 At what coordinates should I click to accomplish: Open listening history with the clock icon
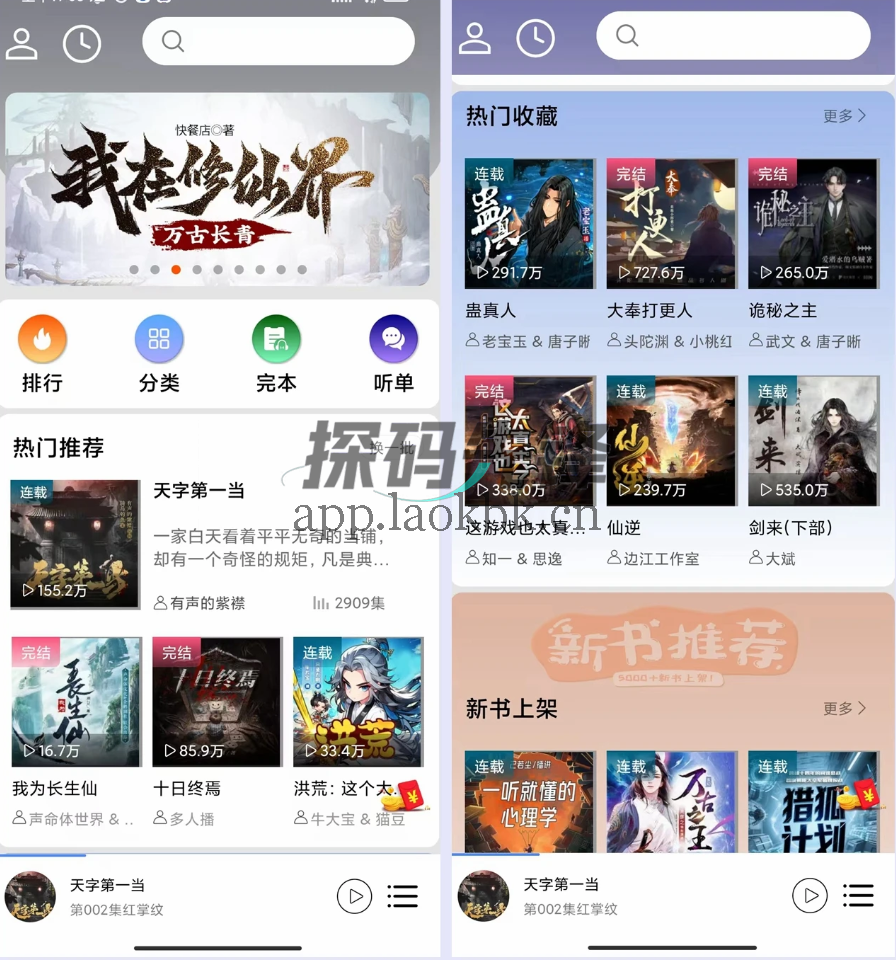(x=82, y=42)
